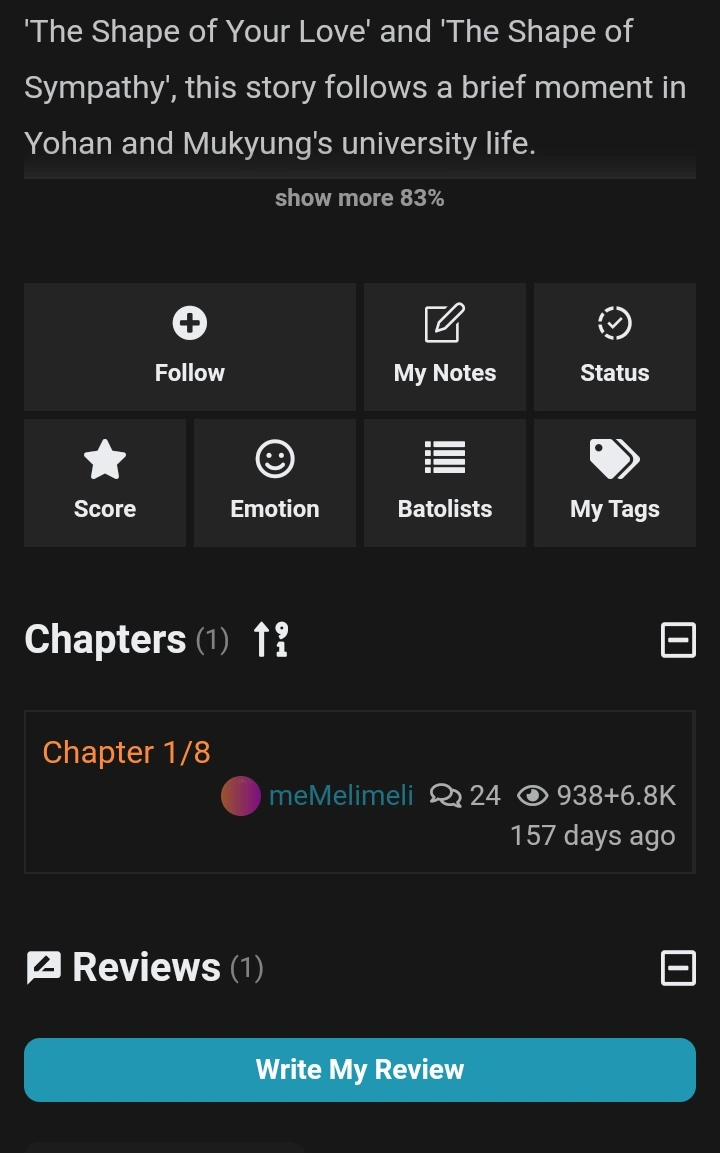This screenshot has width=720, height=1153.
Task: Open My Notes
Action: tap(445, 347)
